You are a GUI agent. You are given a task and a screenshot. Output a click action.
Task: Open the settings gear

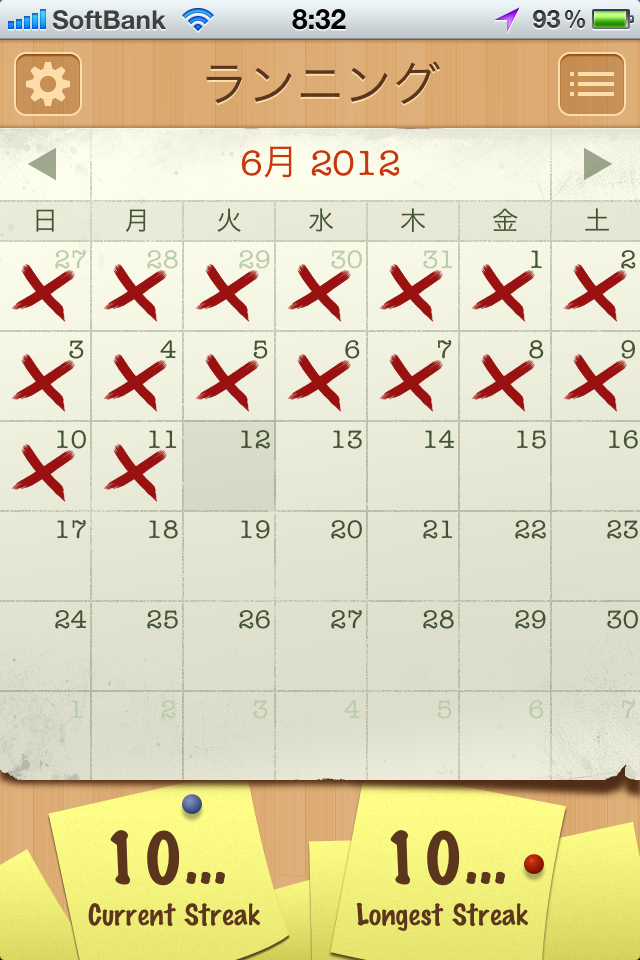(x=47, y=84)
